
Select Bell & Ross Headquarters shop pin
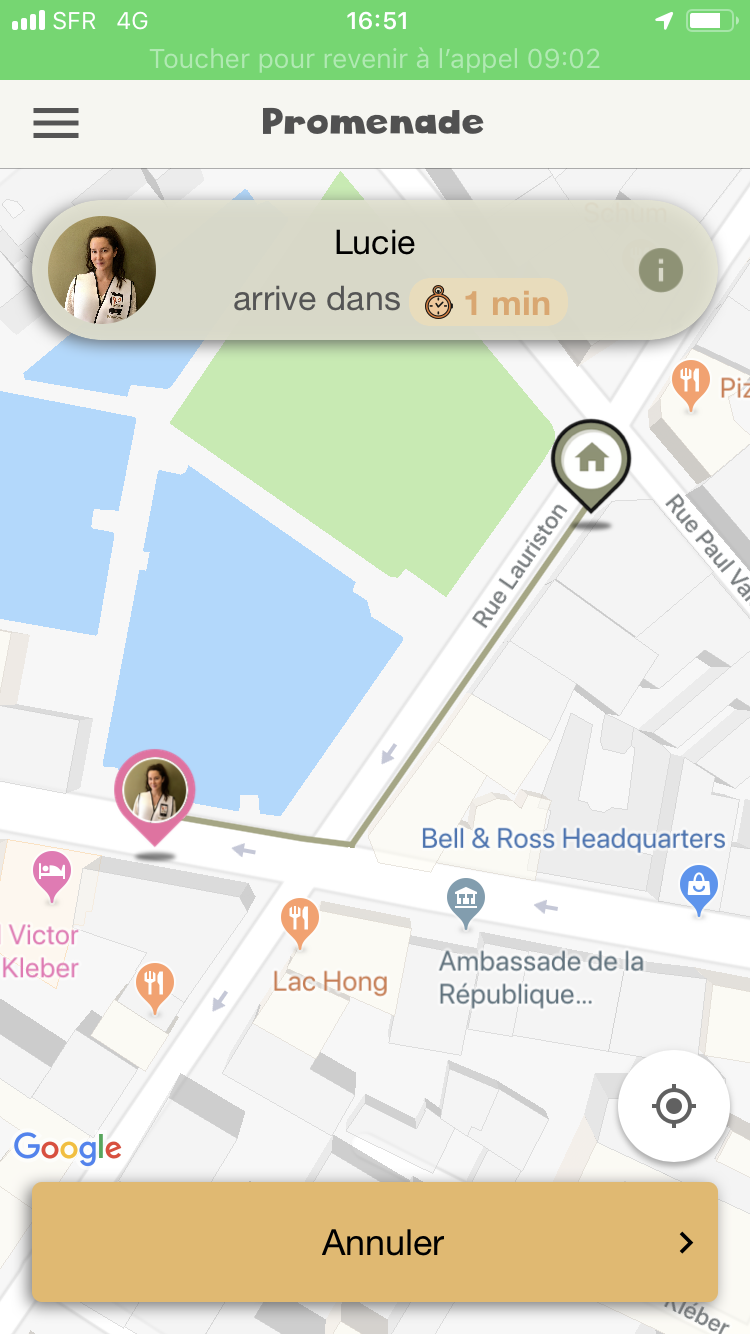click(698, 887)
